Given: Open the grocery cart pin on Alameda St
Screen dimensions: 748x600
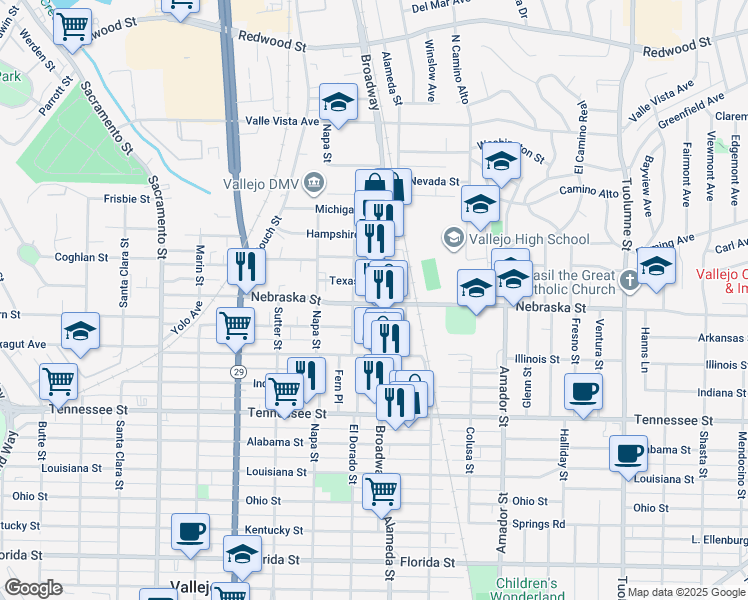Looking at the screenshot, I should click(381, 495).
